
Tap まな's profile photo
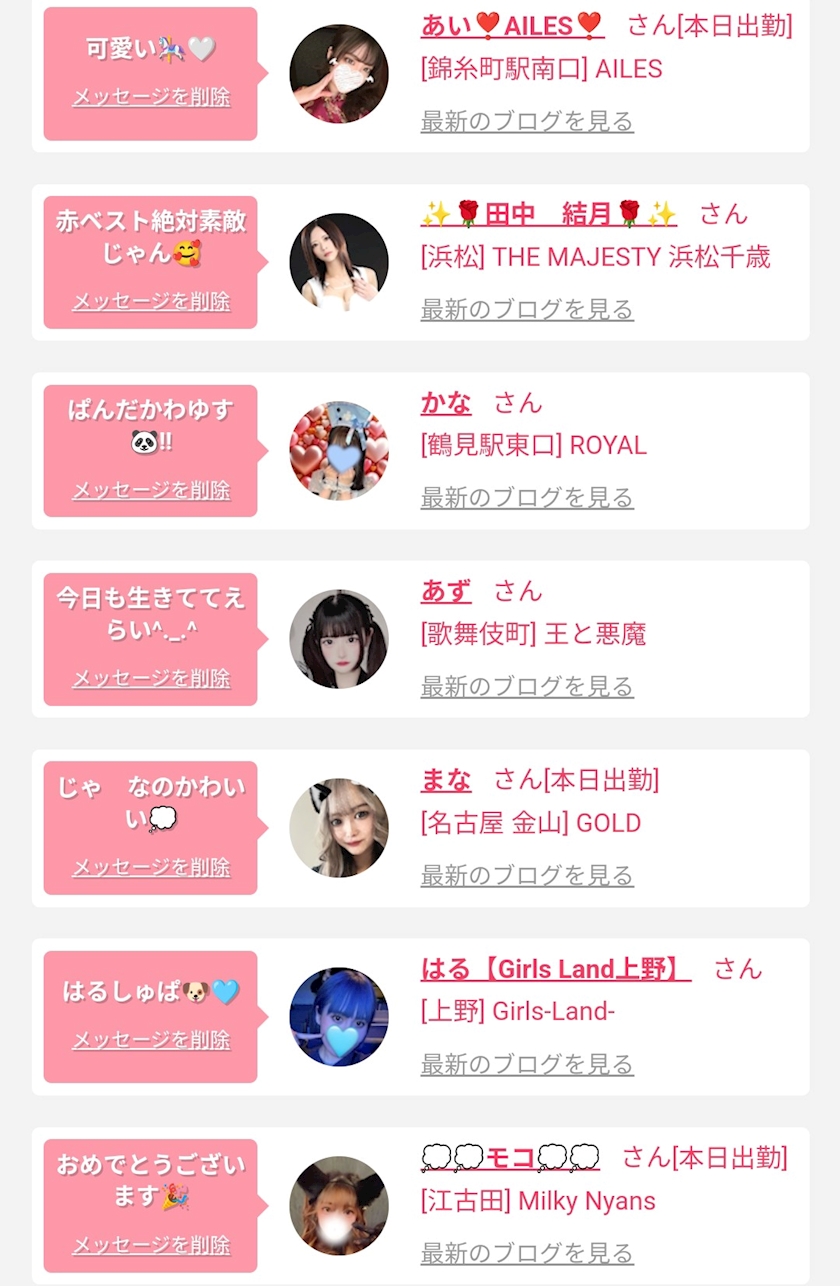[x=339, y=828]
